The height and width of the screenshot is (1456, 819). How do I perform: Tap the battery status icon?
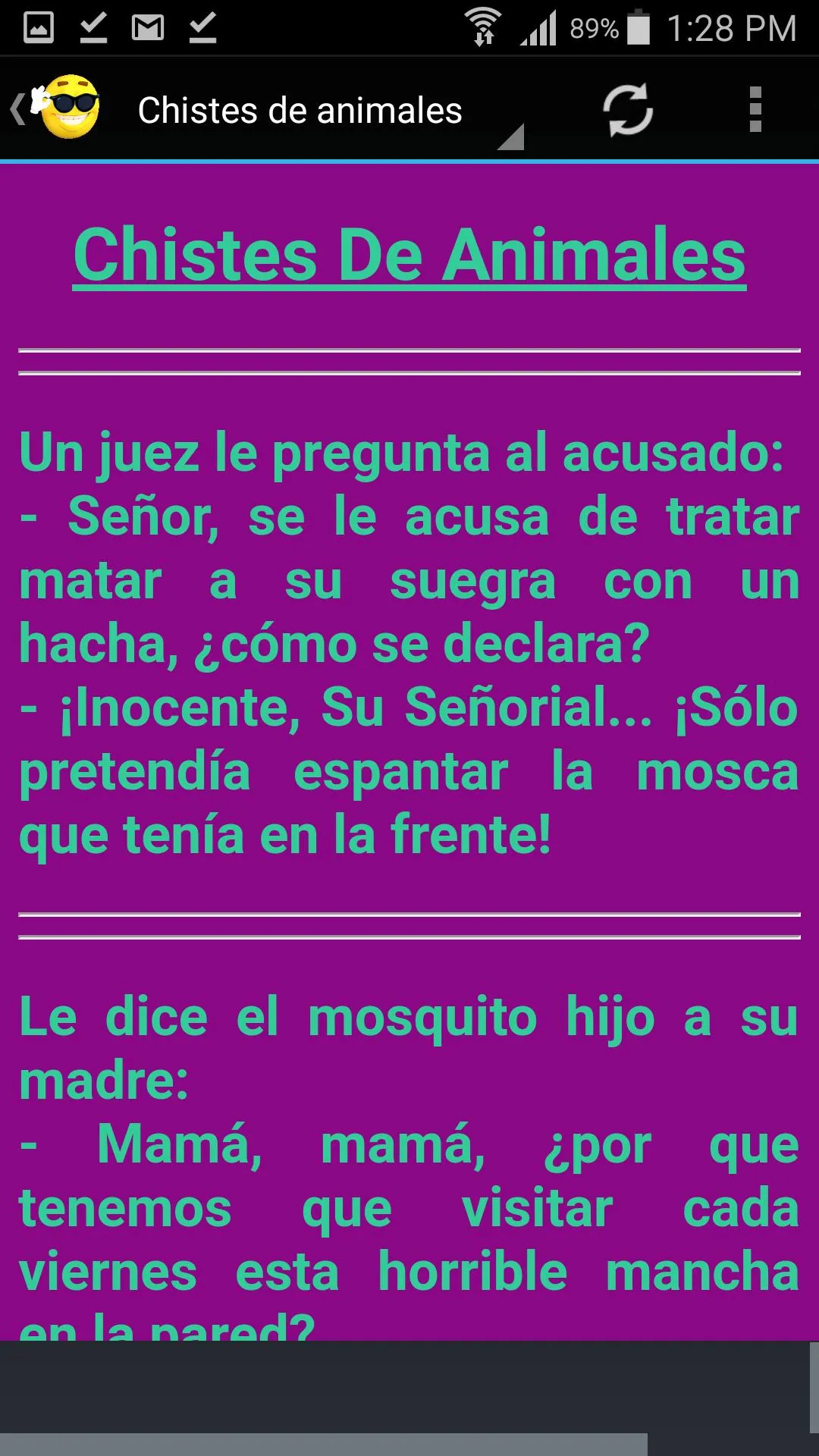[641, 23]
